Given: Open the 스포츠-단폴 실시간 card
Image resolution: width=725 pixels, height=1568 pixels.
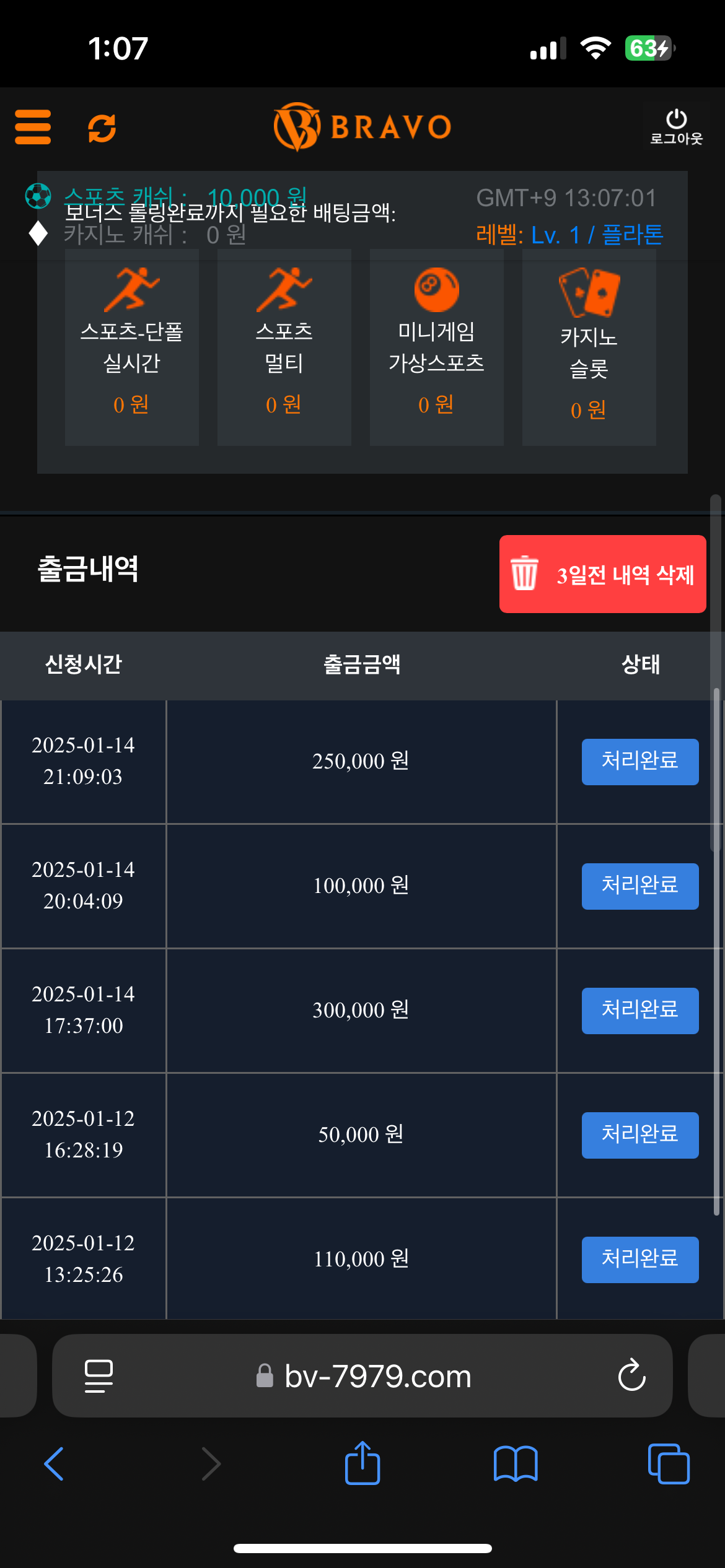Looking at the screenshot, I should [132, 347].
